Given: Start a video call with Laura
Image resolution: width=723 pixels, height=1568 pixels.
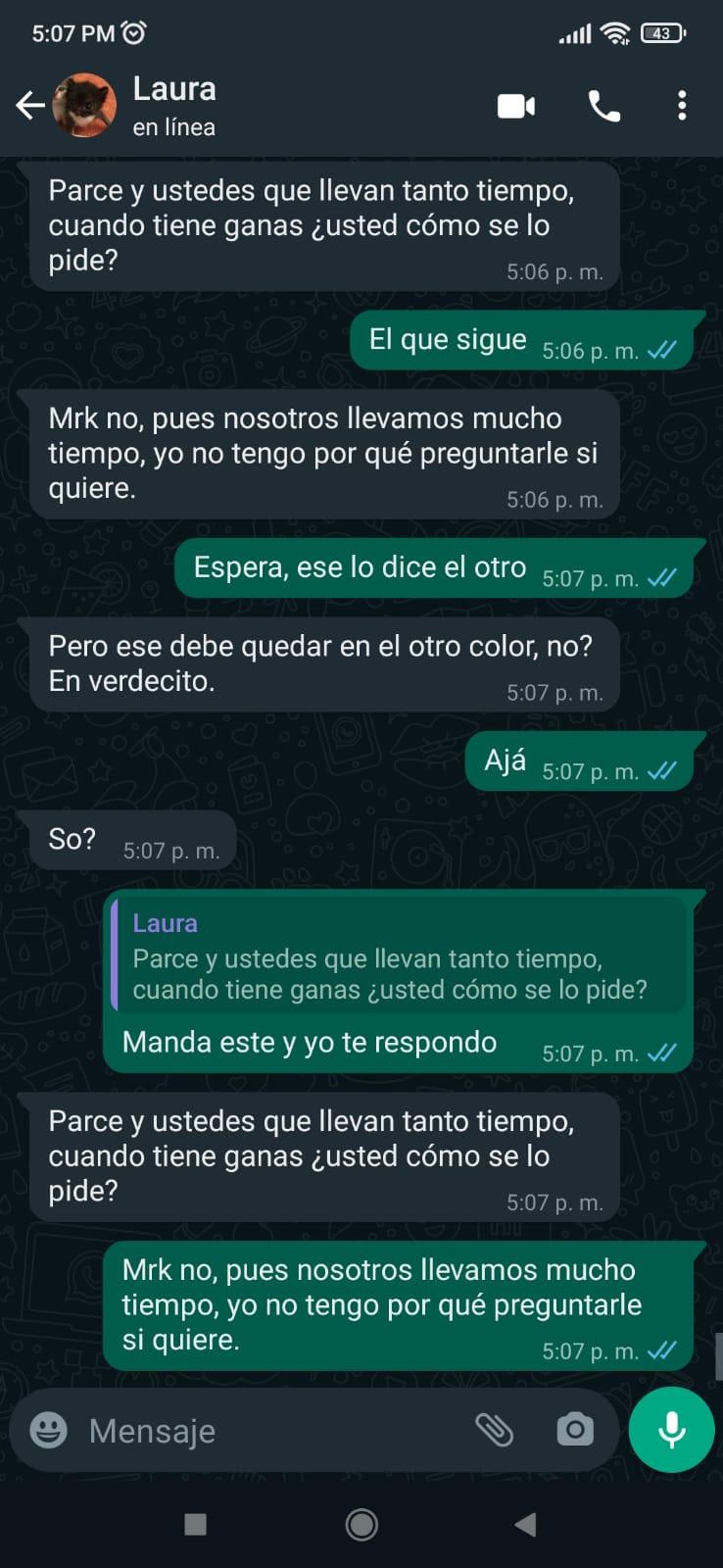Looking at the screenshot, I should coord(516,106).
